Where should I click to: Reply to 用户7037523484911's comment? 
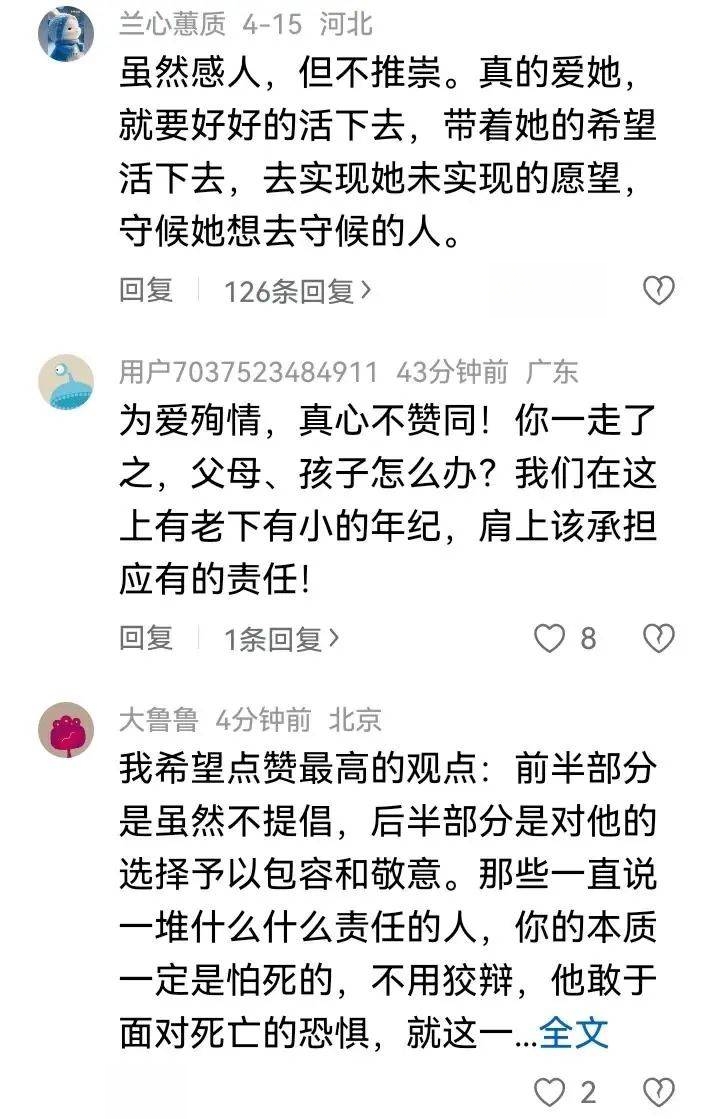pos(146,637)
